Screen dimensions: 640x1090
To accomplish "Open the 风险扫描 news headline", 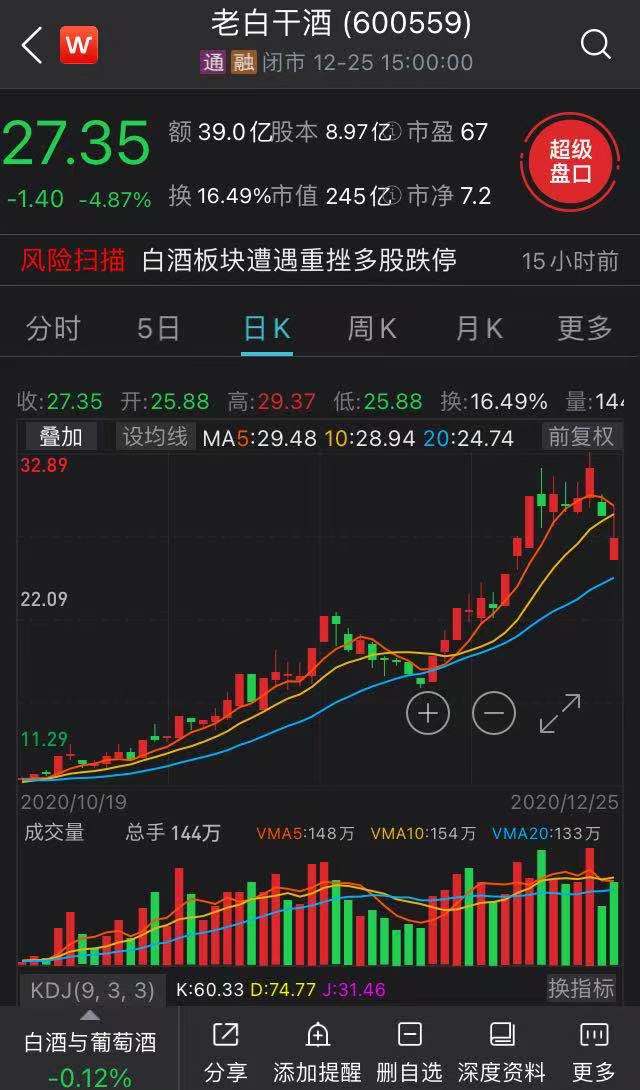I will pos(298,261).
